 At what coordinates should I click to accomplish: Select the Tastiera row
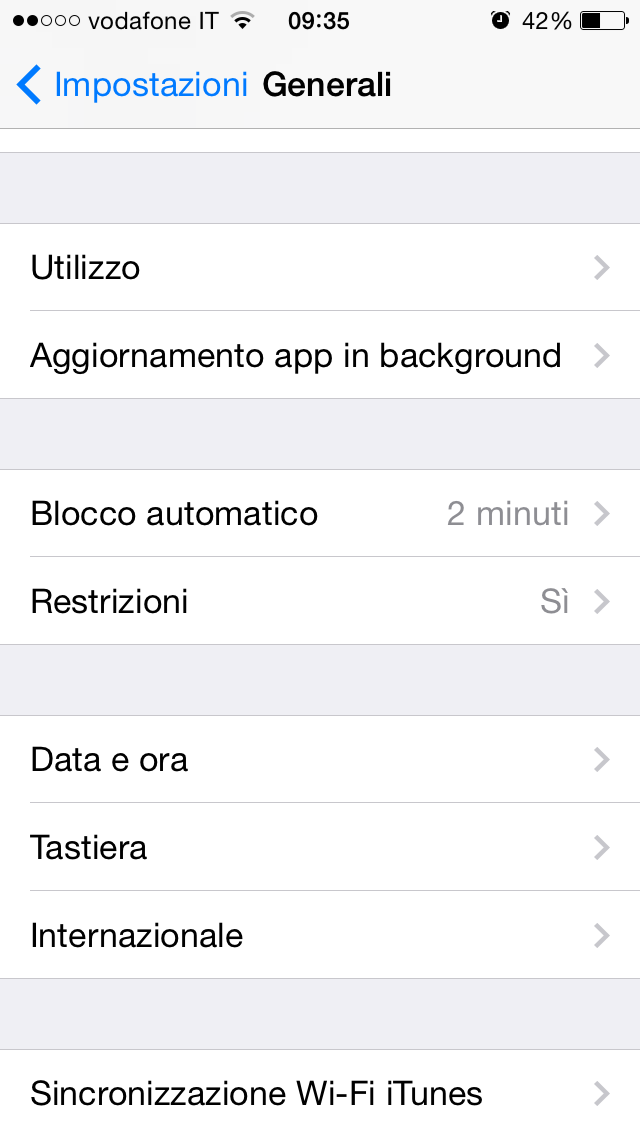[x=320, y=848]
